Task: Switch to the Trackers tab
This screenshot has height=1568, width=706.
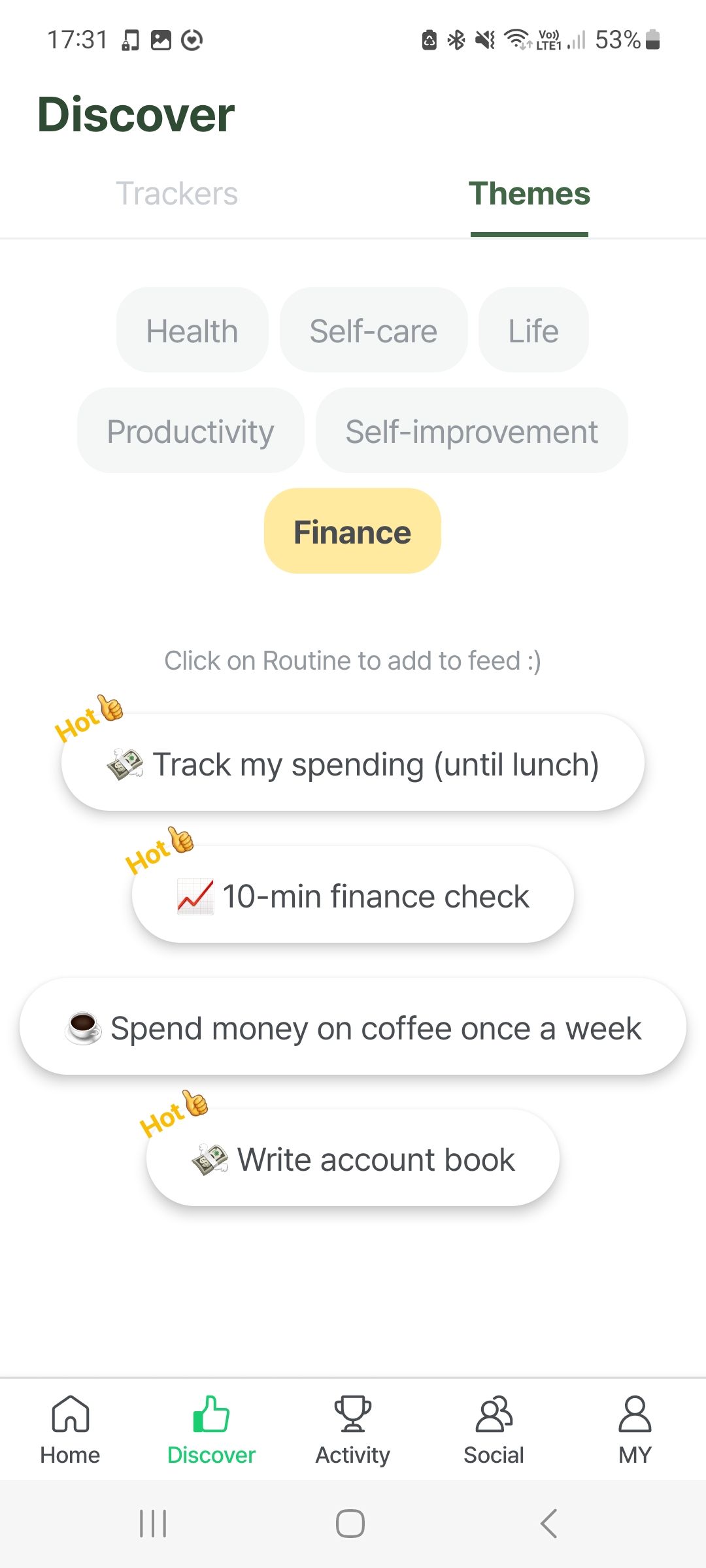Action: click(x=176, y=194)
